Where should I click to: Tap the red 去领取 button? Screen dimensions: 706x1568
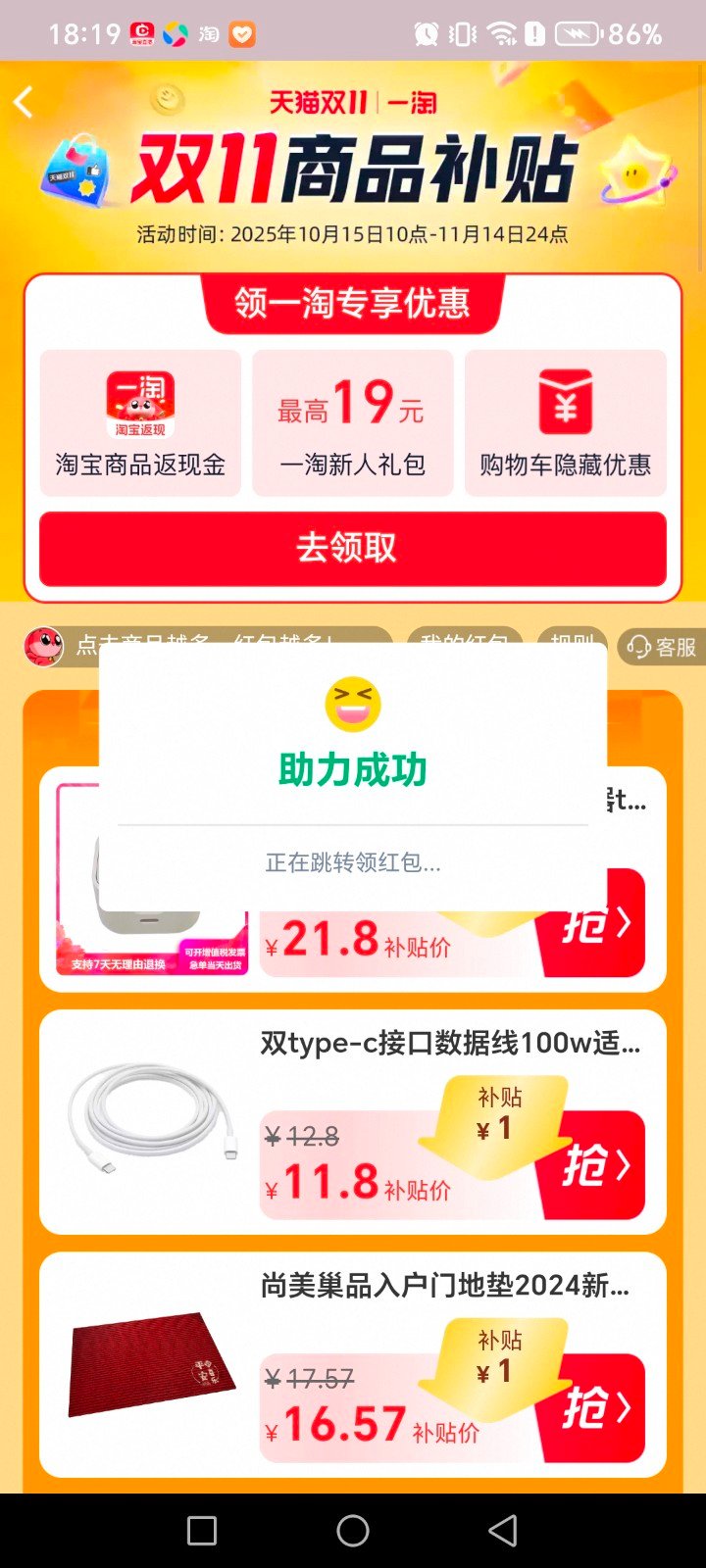pos(352,548)
